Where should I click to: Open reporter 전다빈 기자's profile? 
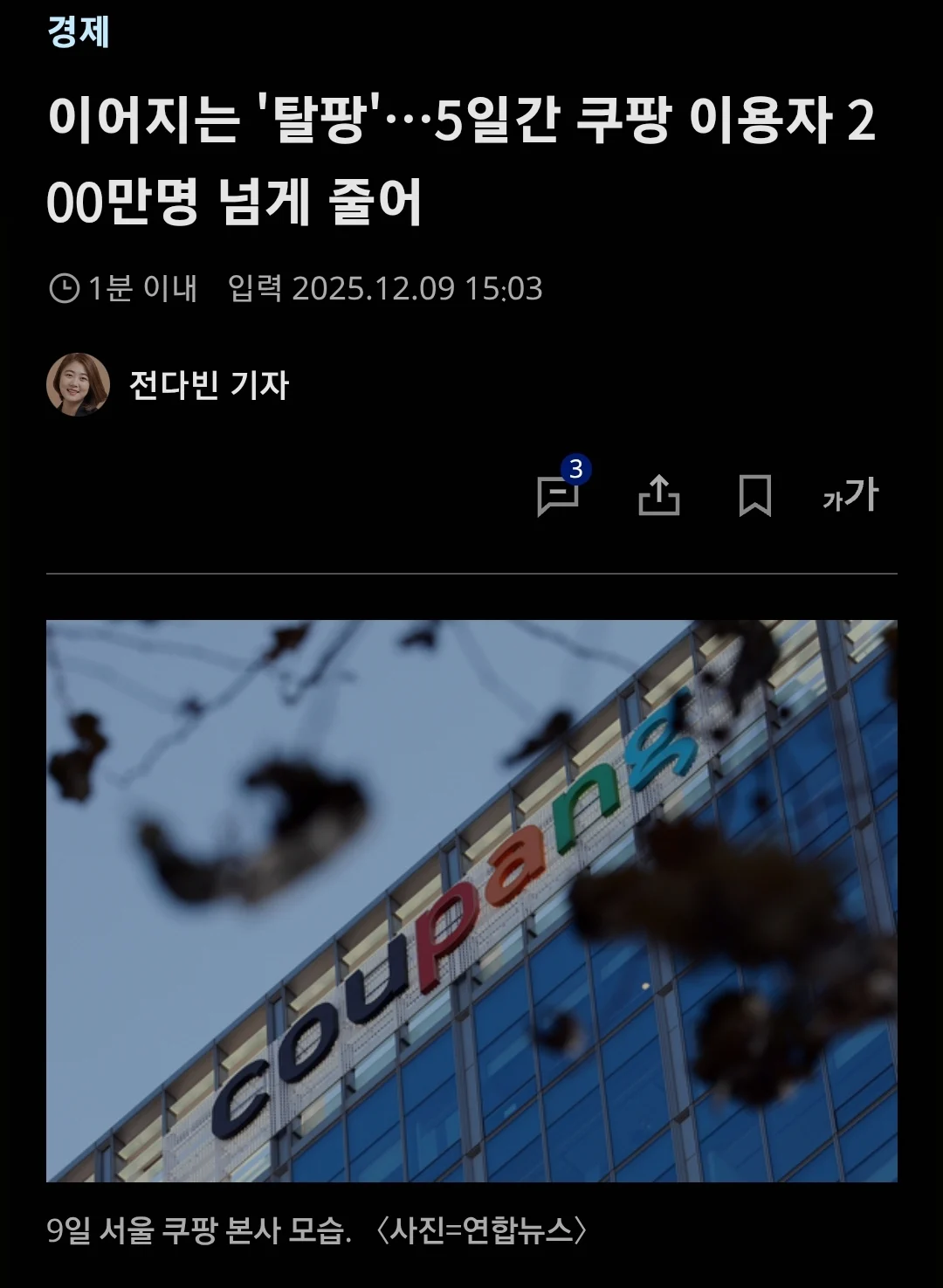(168, 385)
